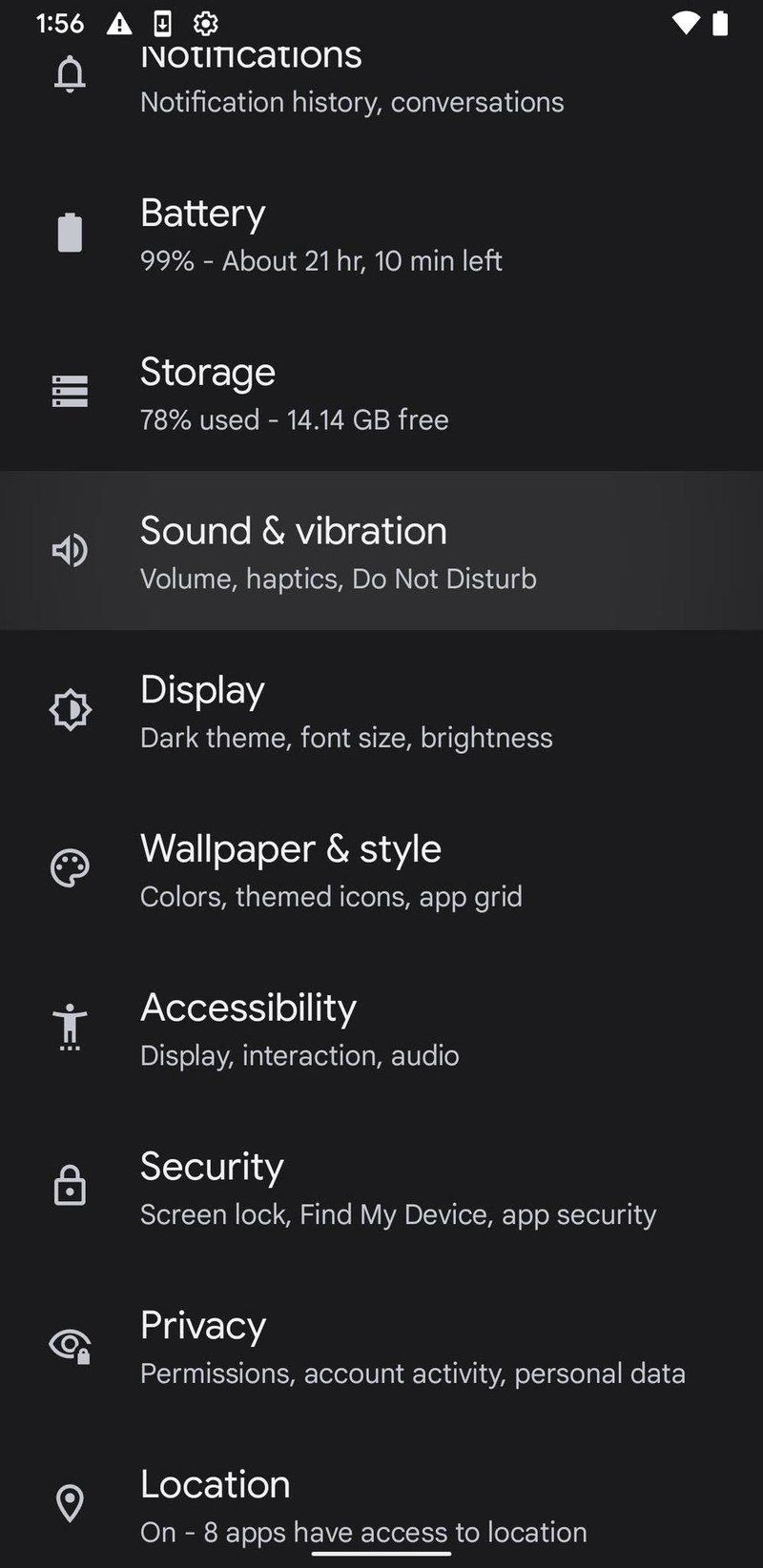This screenshot has width=763, height=1568.
Task: Click the Privacy eye icon
Action: 69,1345
